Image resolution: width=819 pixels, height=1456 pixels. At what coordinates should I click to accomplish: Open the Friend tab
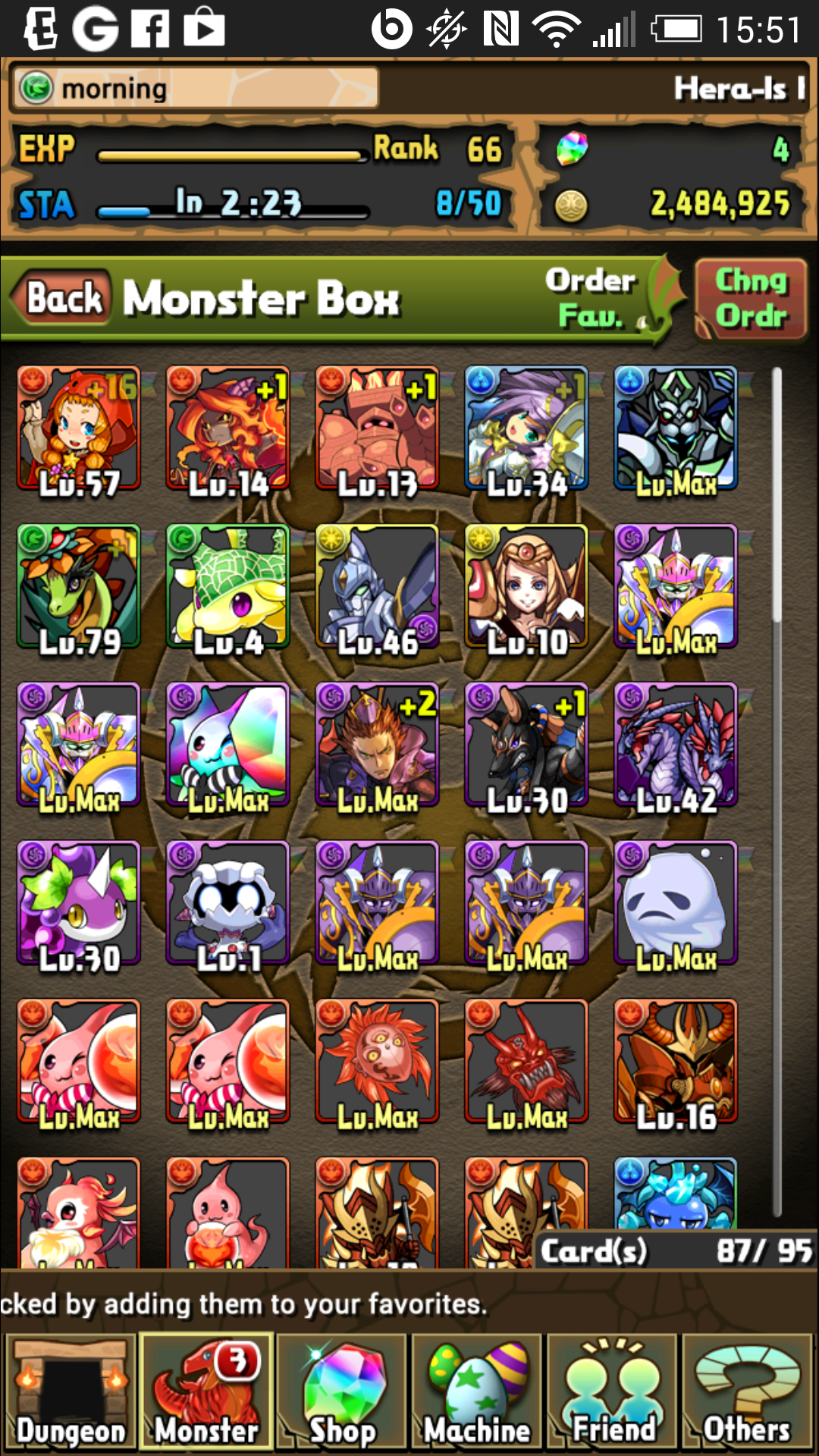[613, 1392]
